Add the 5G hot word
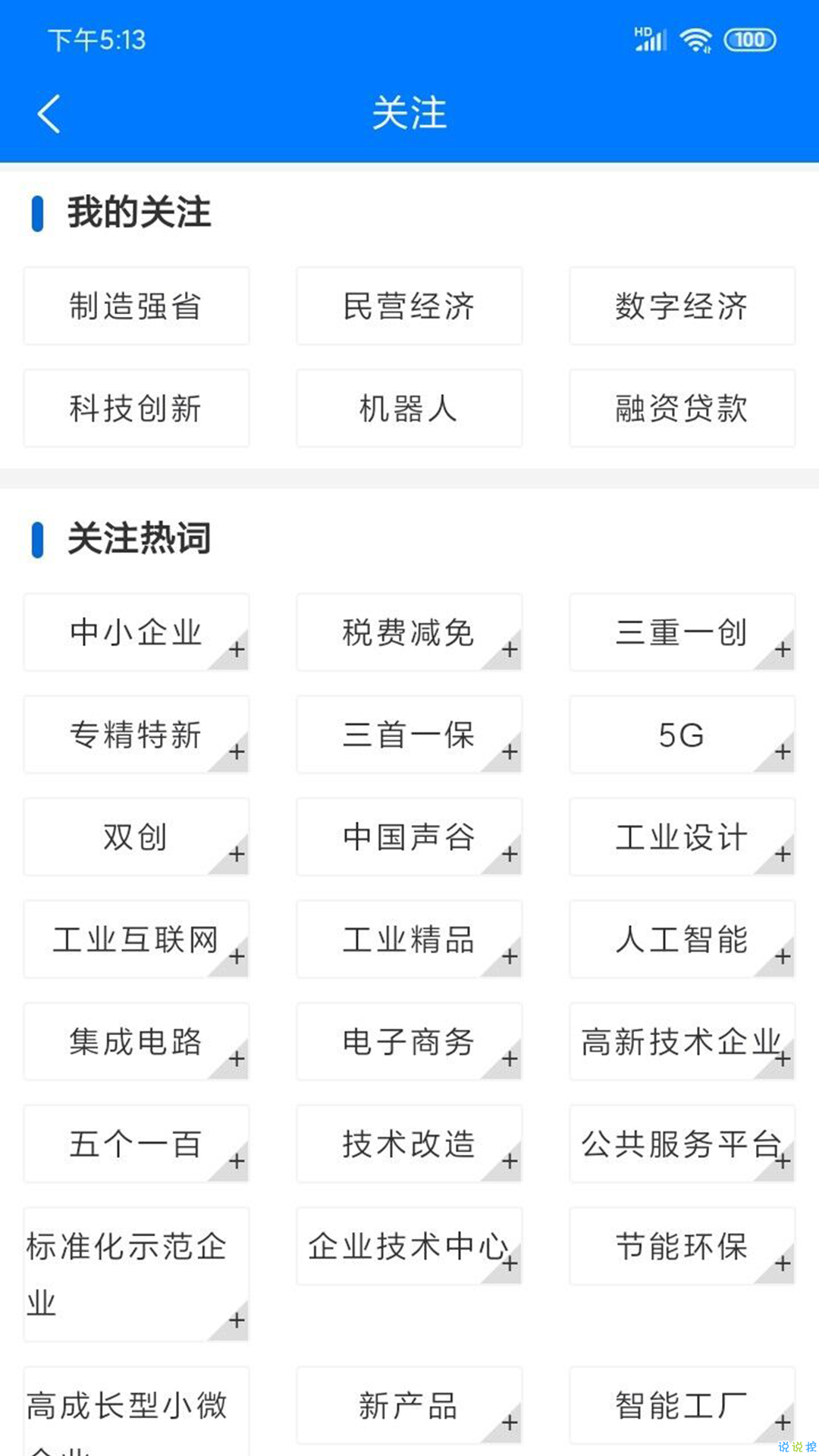 tap(682, 734)
